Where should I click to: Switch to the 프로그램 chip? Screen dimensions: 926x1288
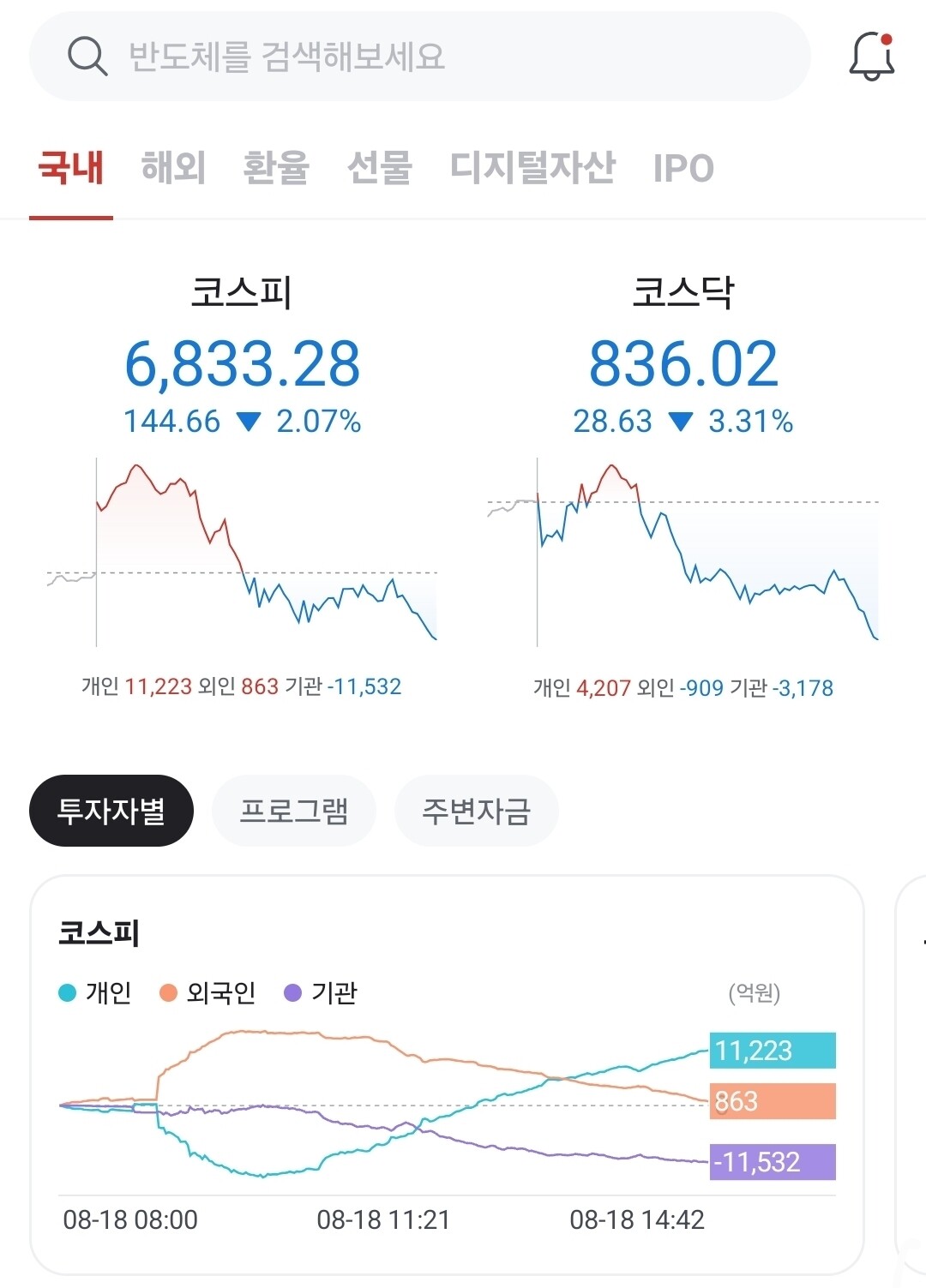[x=294, y=811]
